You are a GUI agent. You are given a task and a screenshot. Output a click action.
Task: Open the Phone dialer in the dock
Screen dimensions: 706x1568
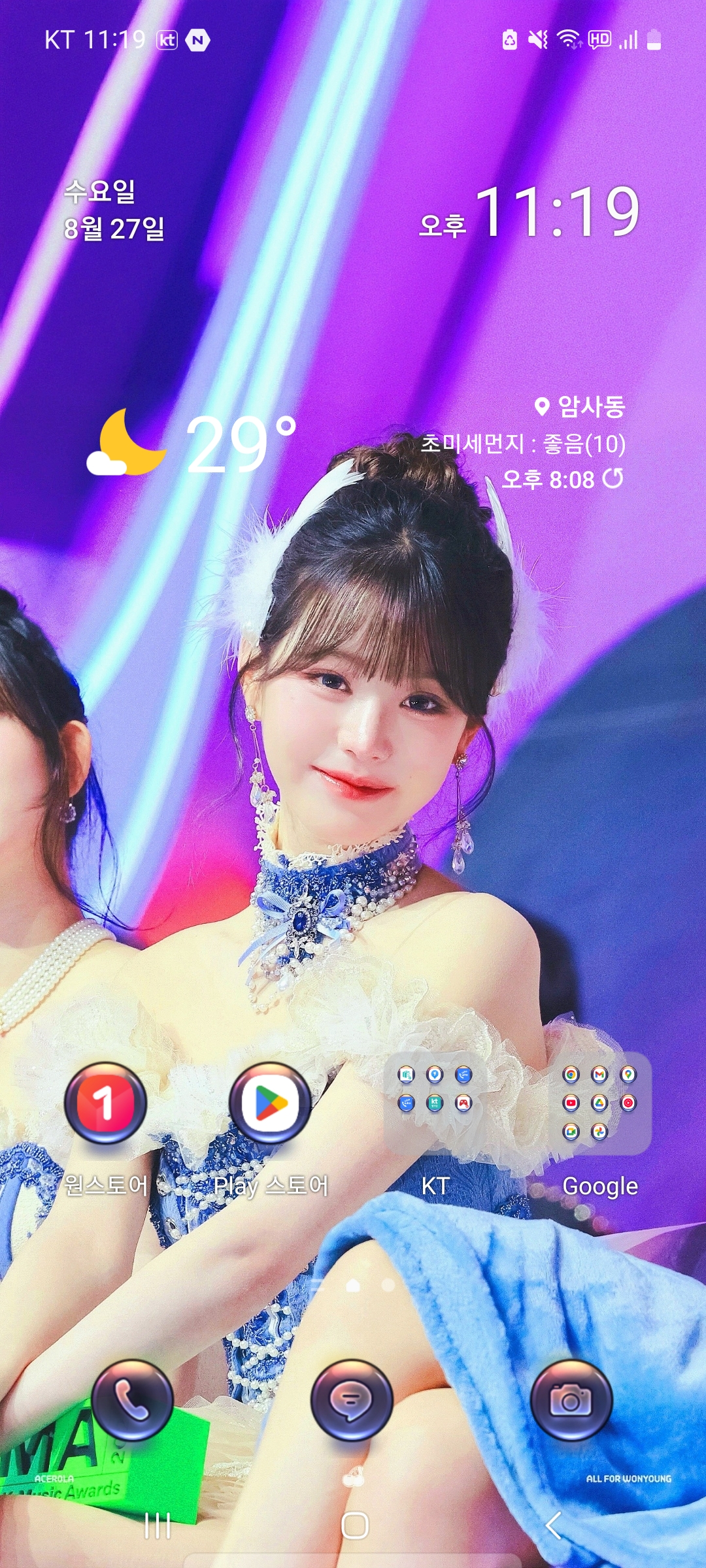coord(132,1400)
